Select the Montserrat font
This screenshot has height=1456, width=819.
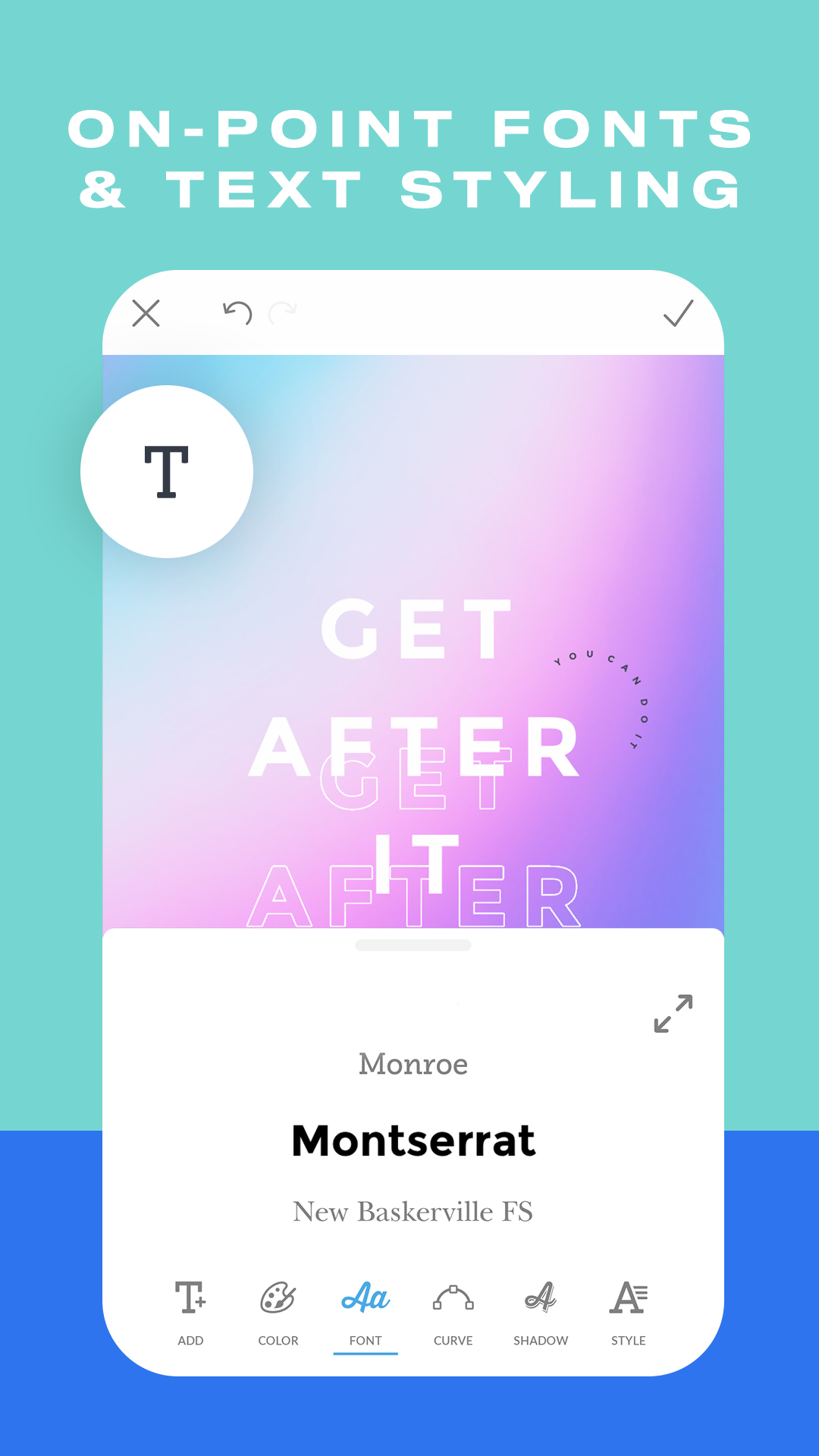(413, 1141)
